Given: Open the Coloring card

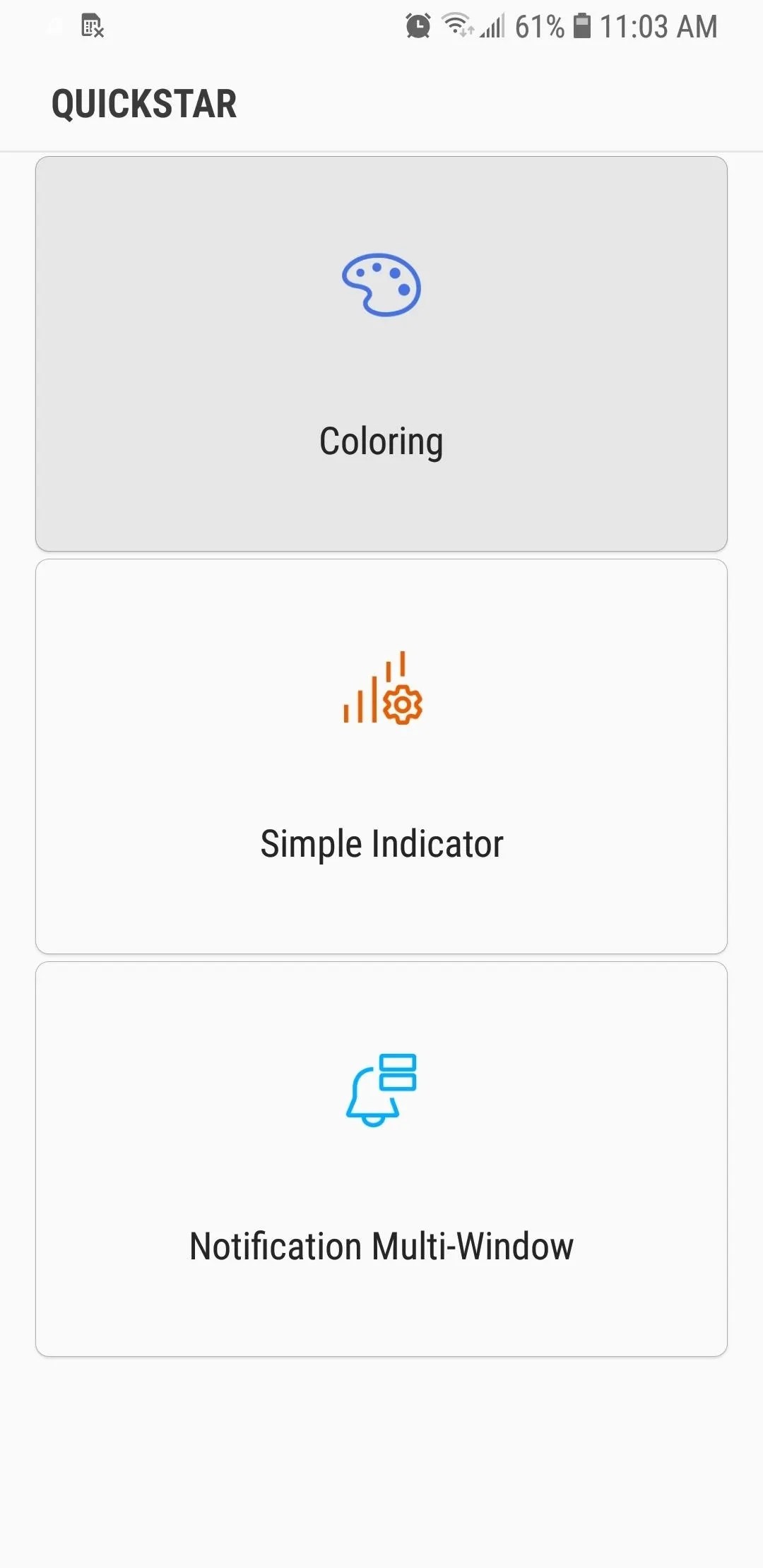Looking at the screenshot, I should click(x=381, y=354).
